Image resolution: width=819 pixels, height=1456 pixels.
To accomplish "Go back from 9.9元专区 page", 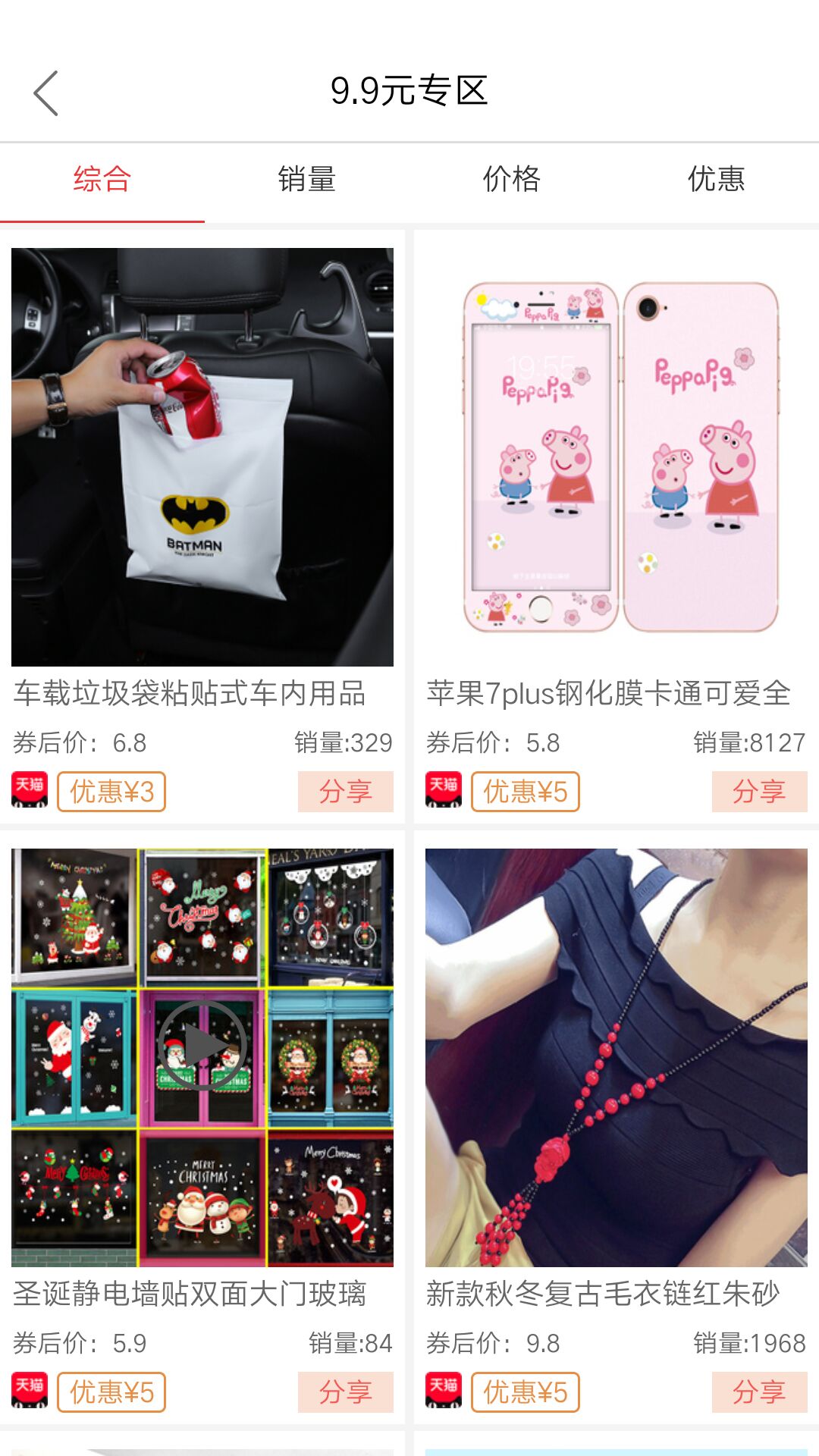I will (46, 93).
